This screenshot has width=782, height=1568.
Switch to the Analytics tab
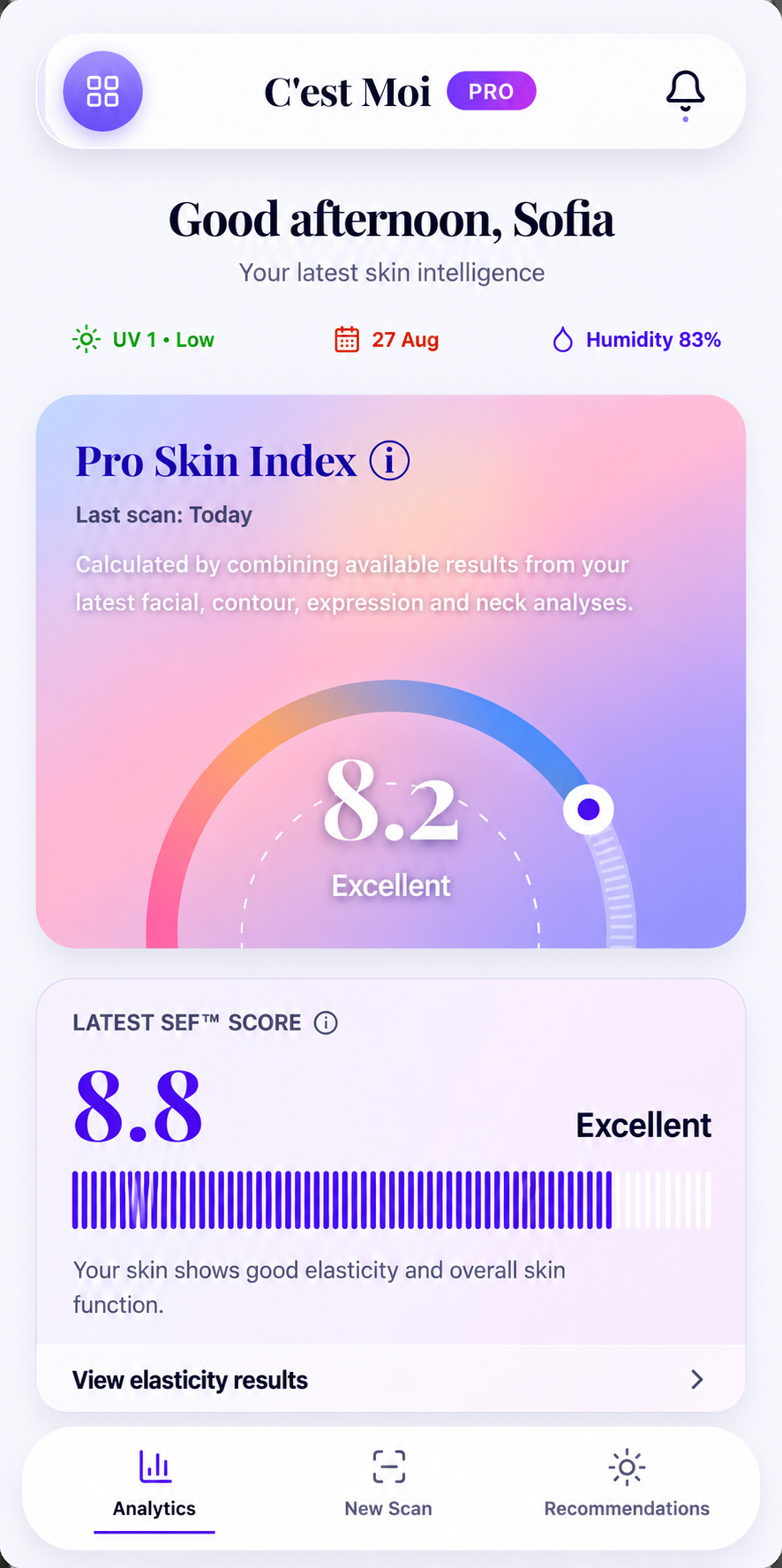(154, 1486)
